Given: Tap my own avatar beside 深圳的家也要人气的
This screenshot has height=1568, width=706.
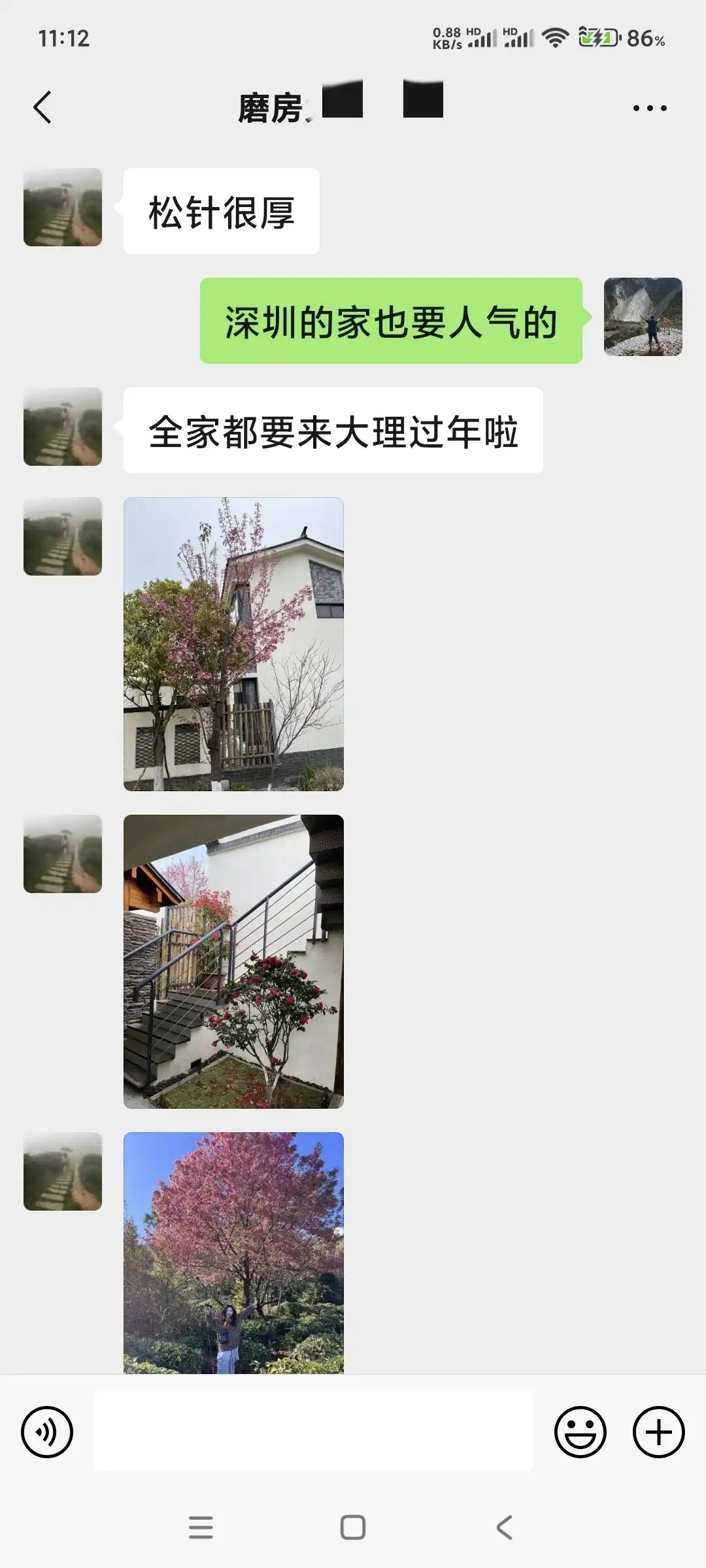Looking at the screenshot, I should coord(643,317).
